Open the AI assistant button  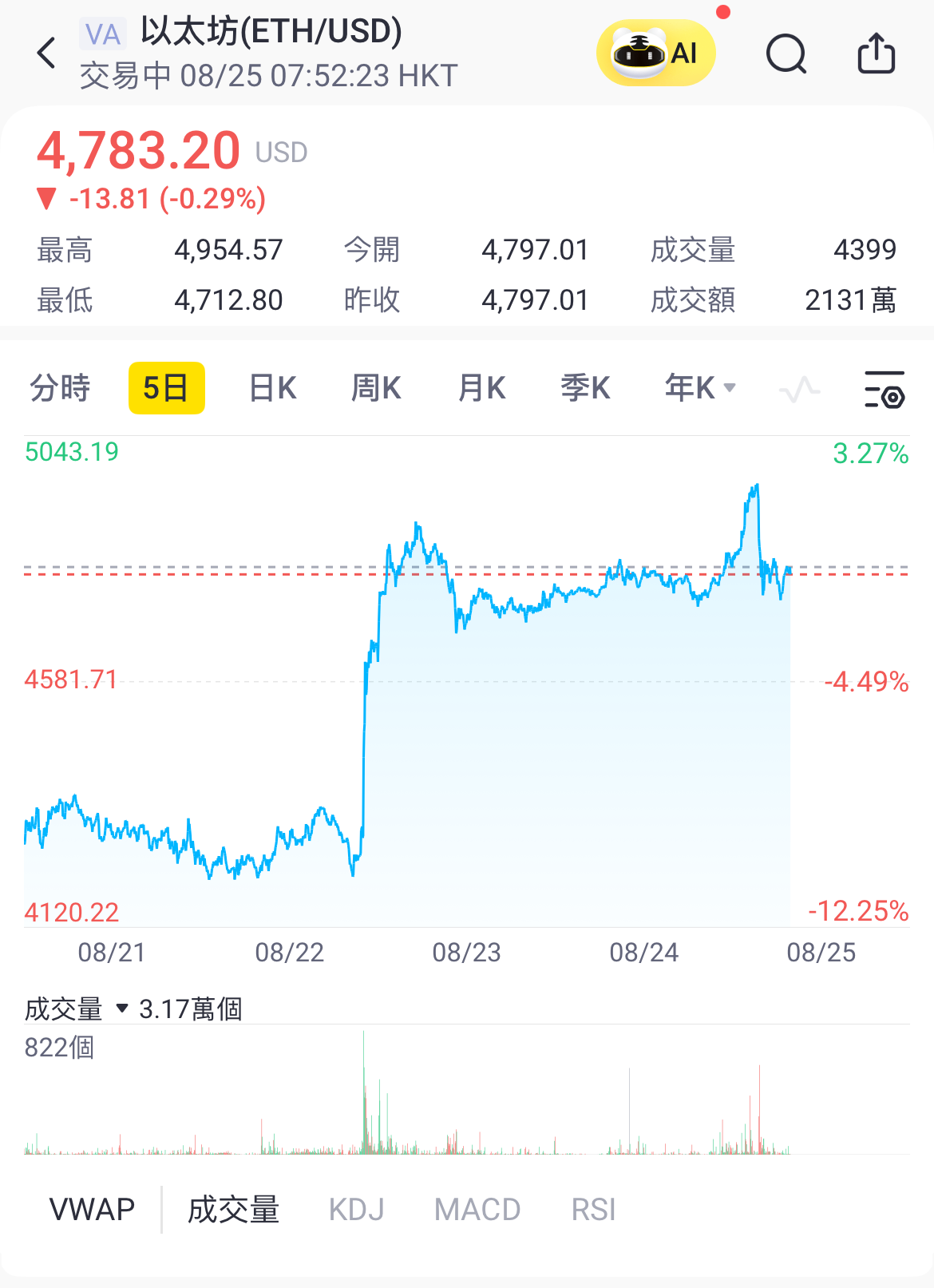point(655,54)
